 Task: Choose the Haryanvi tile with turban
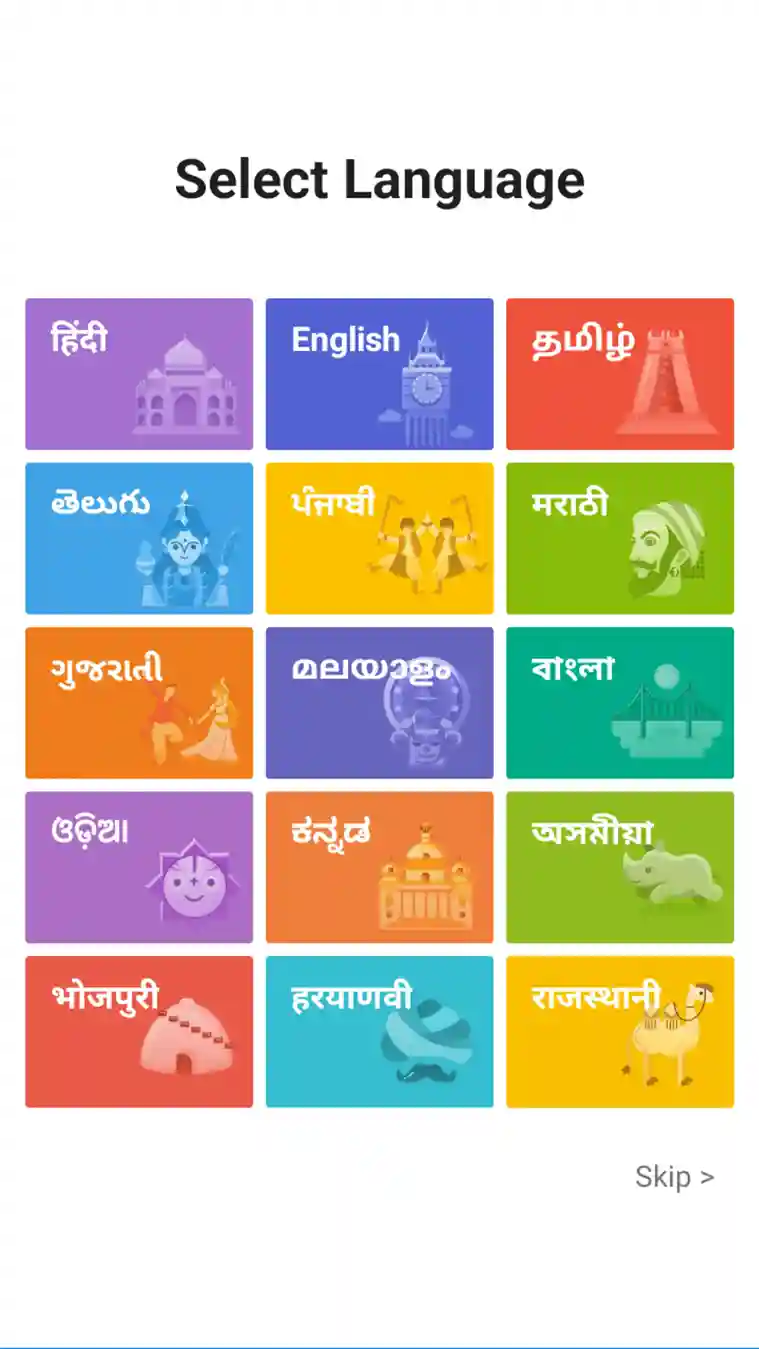pyautogui.click(x=379, y=1031)
